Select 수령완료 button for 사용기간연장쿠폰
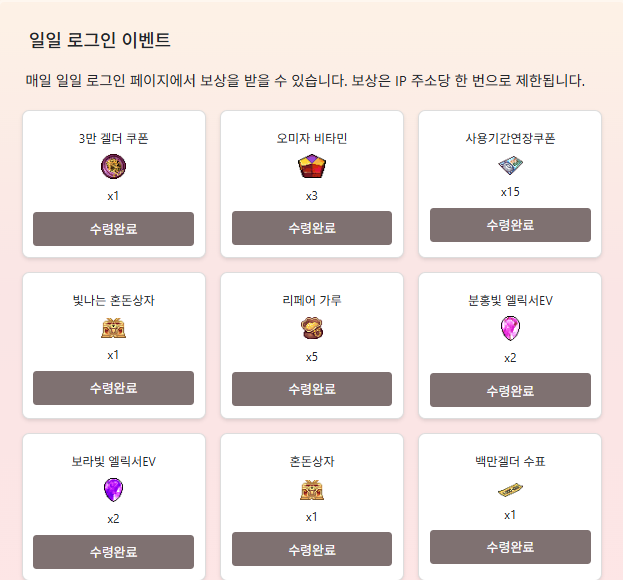This screenshot has width=623, height=580. click(x=510, y=225)
